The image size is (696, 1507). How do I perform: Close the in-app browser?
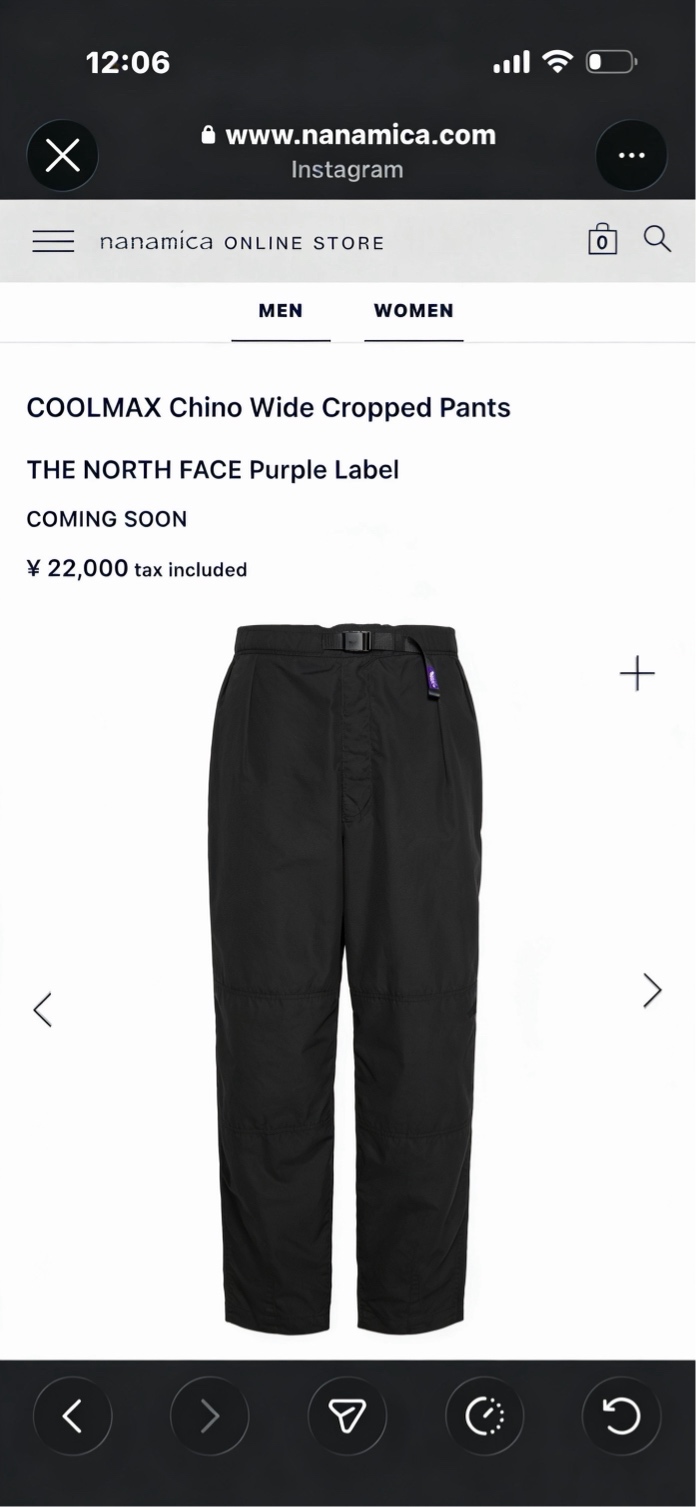click(62, 156)
